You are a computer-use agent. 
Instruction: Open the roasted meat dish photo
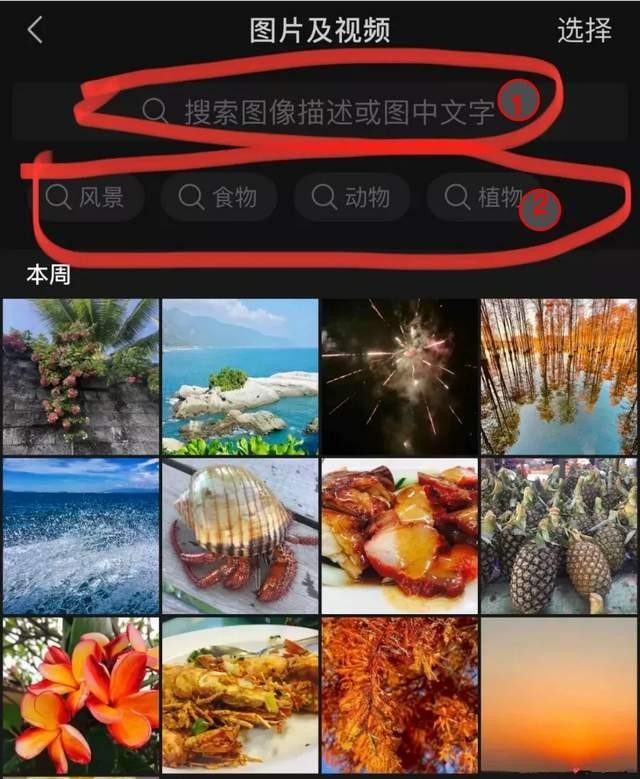tap(399, 536)
